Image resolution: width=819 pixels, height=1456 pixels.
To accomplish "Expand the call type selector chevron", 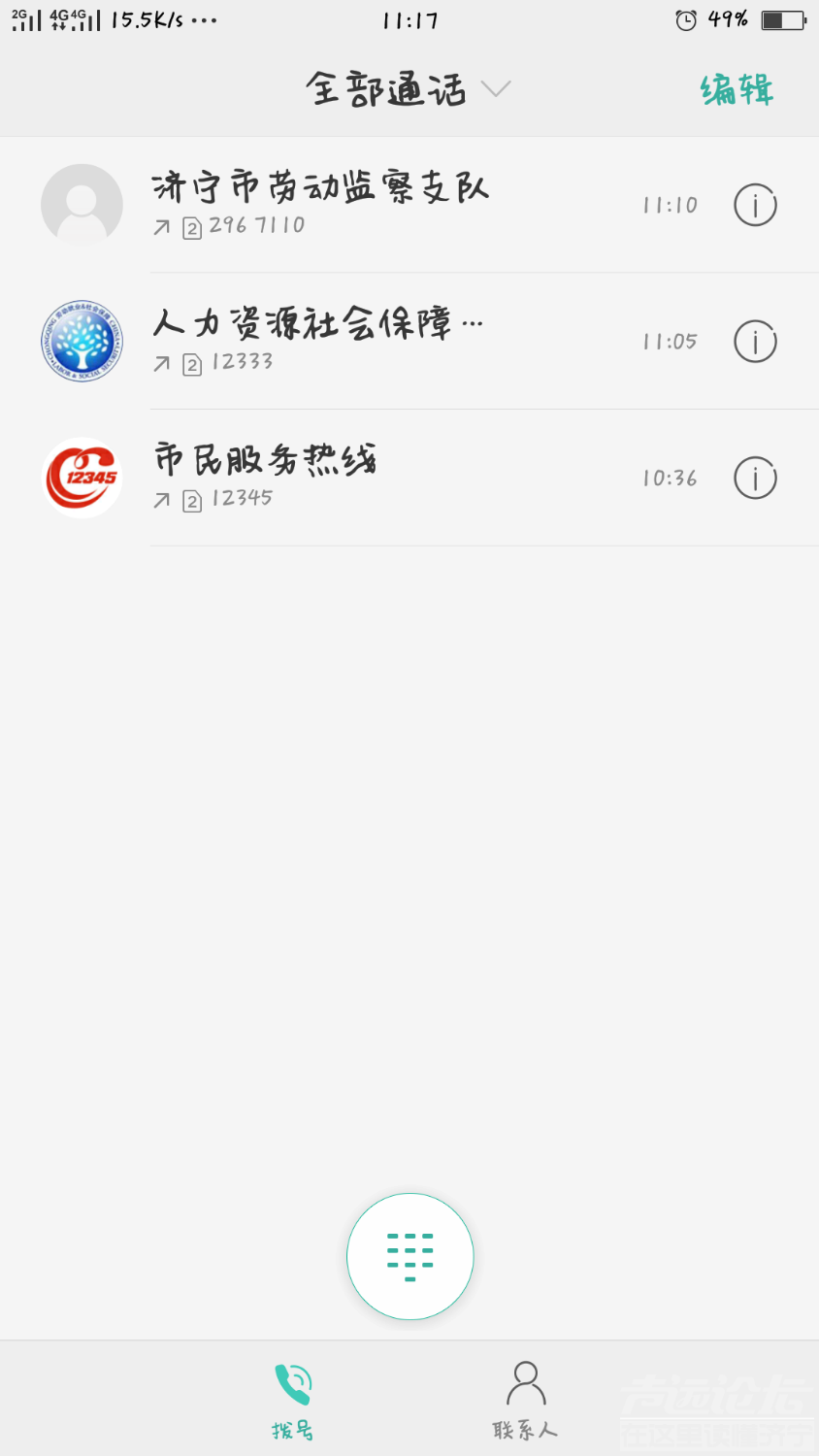I will [498, 89].
